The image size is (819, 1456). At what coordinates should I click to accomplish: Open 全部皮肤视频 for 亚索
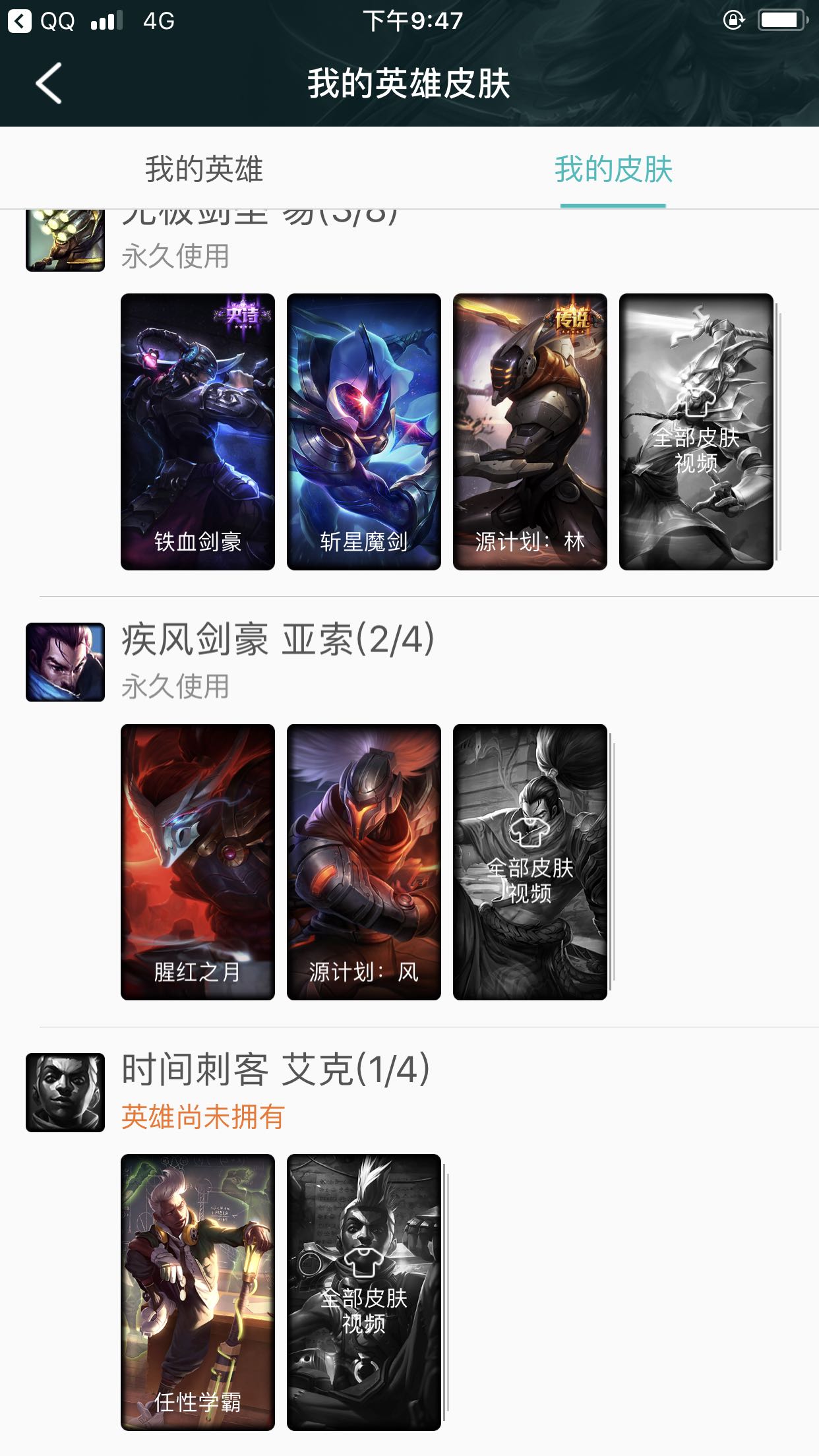pos(530,861)
